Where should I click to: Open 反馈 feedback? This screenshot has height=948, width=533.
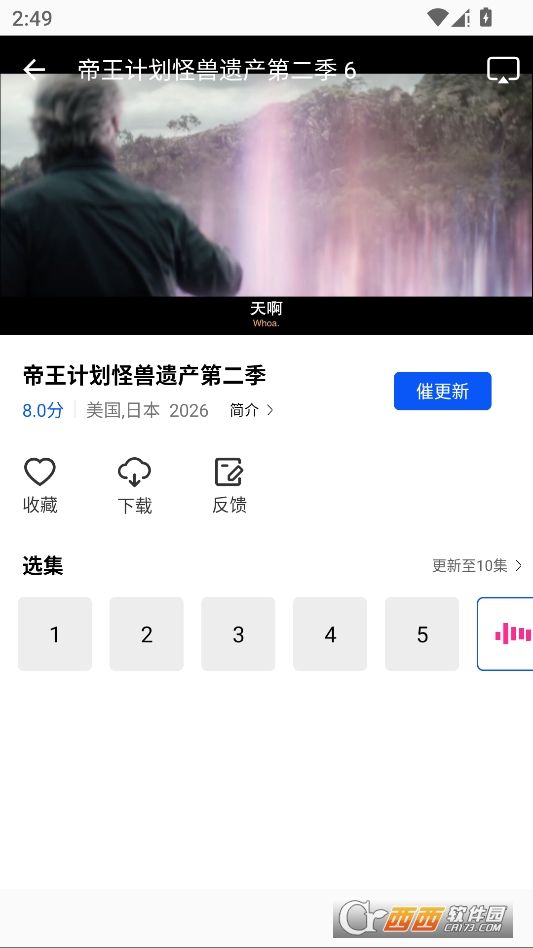pos(229,485)
